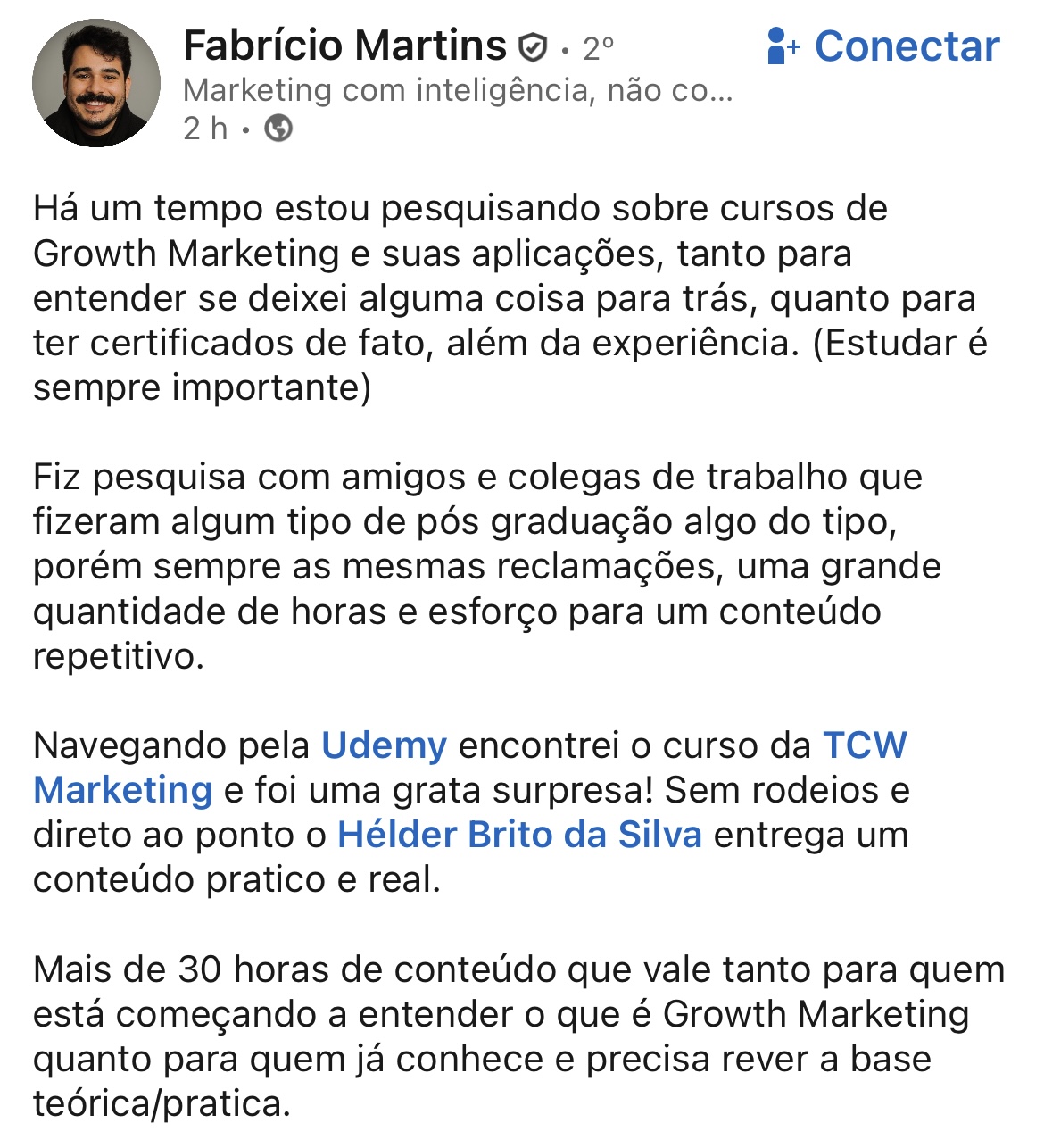
Task: Open the Fabrício Martins name link
Action: pos(344,46)
